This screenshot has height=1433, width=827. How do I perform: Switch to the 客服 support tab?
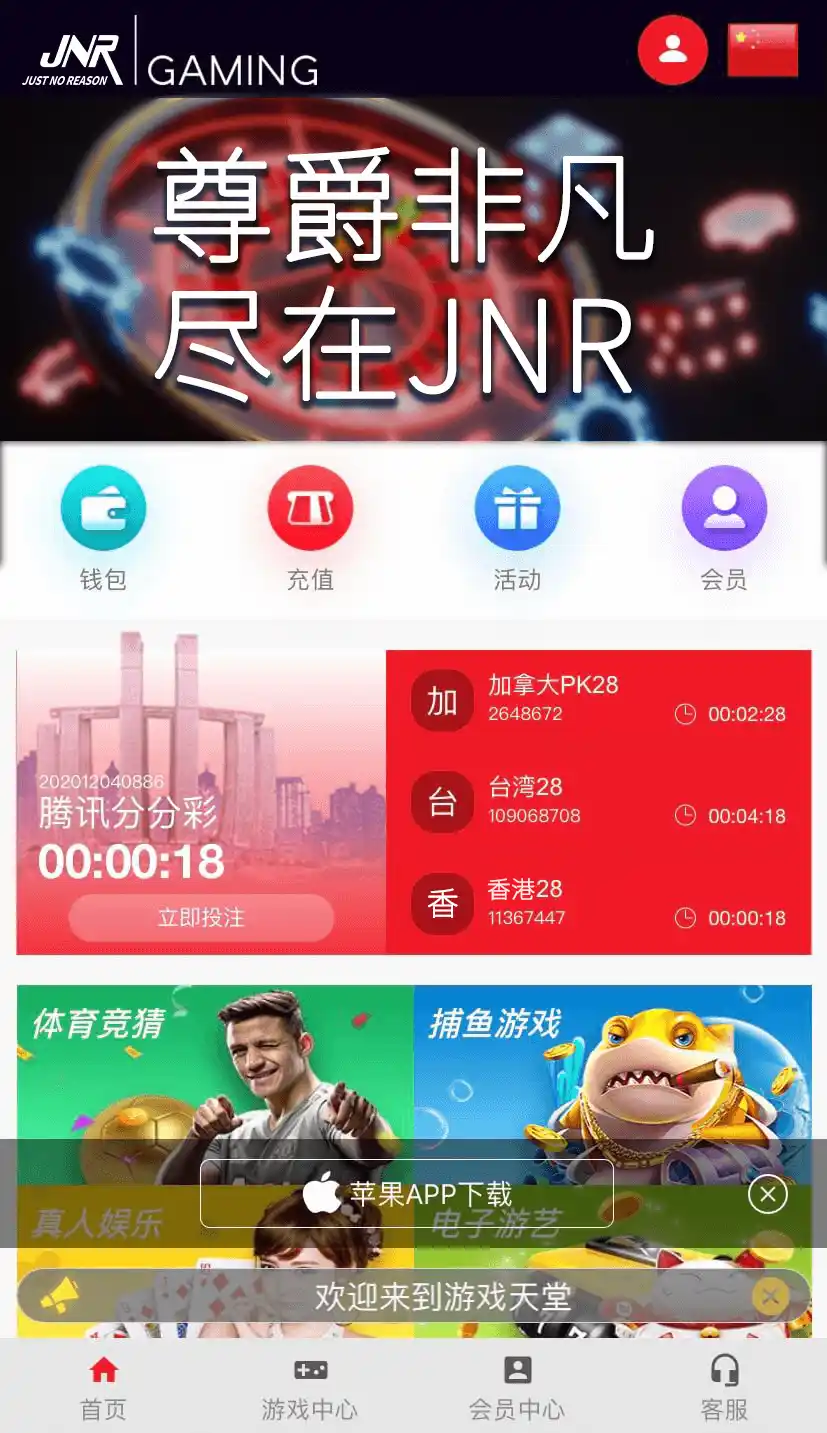coord(724,1388)
